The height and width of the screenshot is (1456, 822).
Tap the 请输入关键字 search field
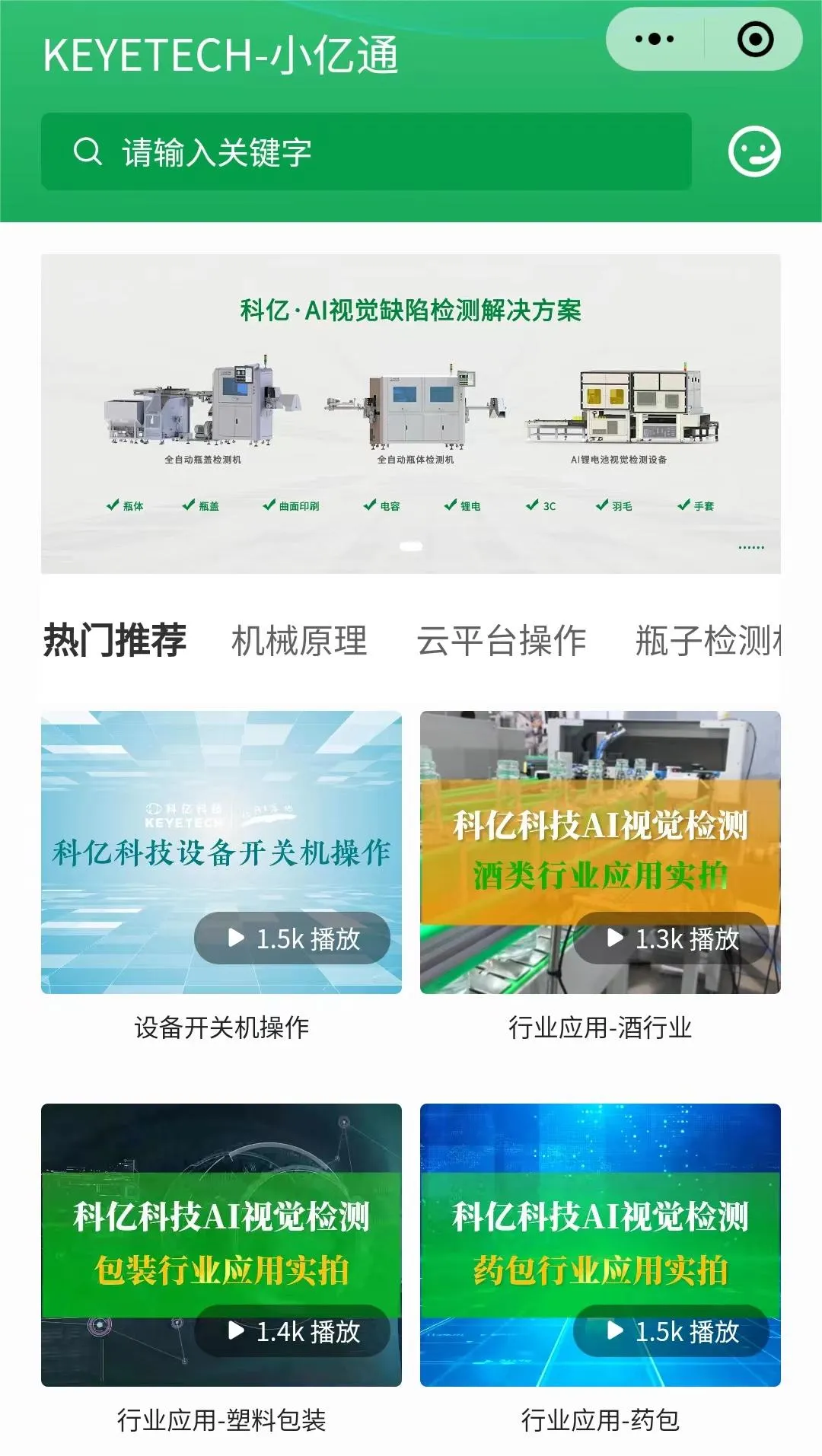click(365, 152)
